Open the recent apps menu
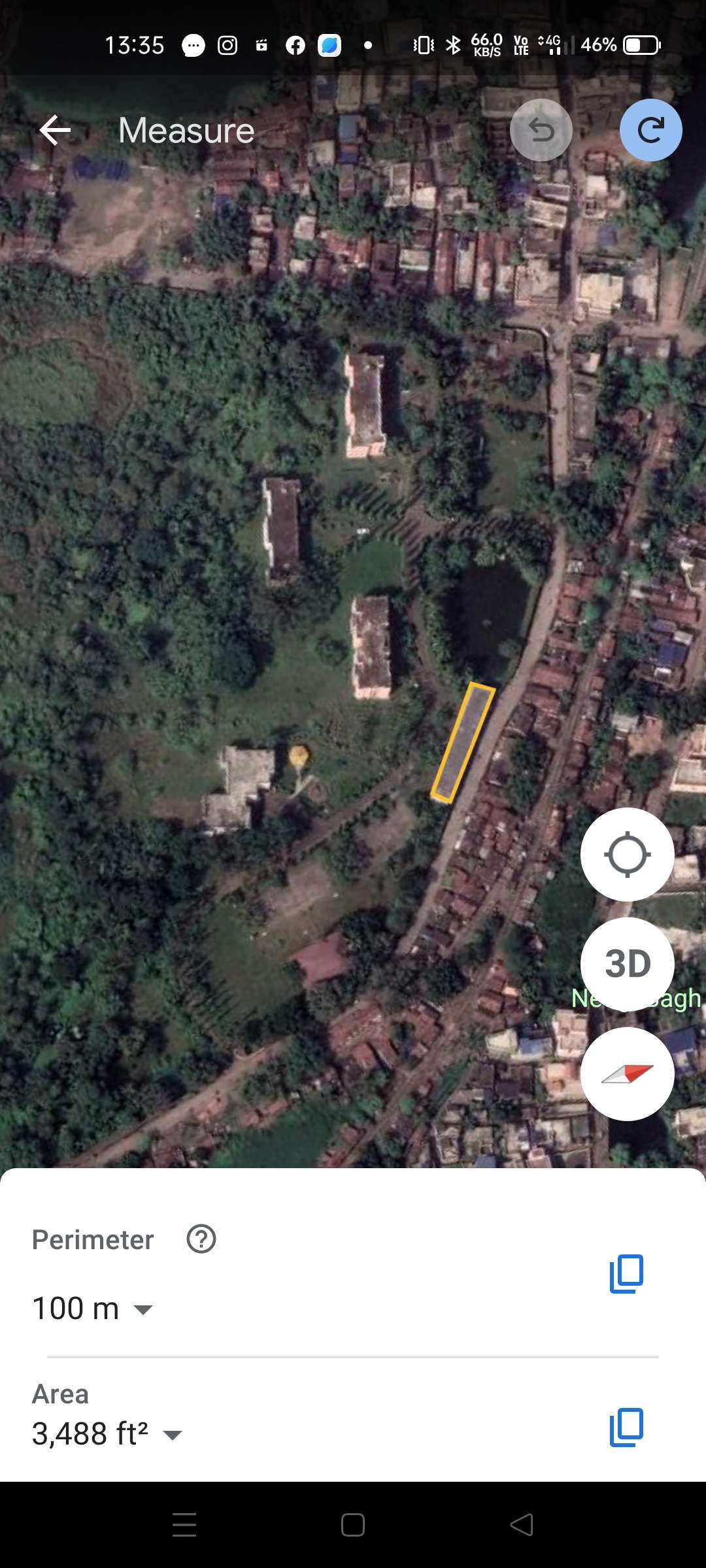The image size is (706, 1568). [x=184, y=1525]
